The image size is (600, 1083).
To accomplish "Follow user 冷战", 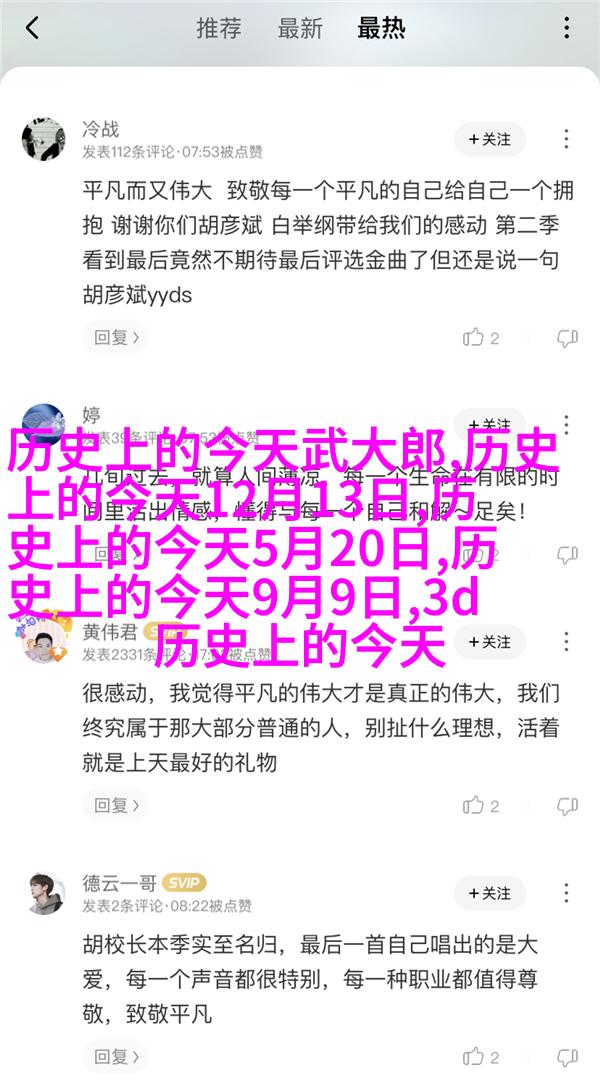I will (489, 140).
